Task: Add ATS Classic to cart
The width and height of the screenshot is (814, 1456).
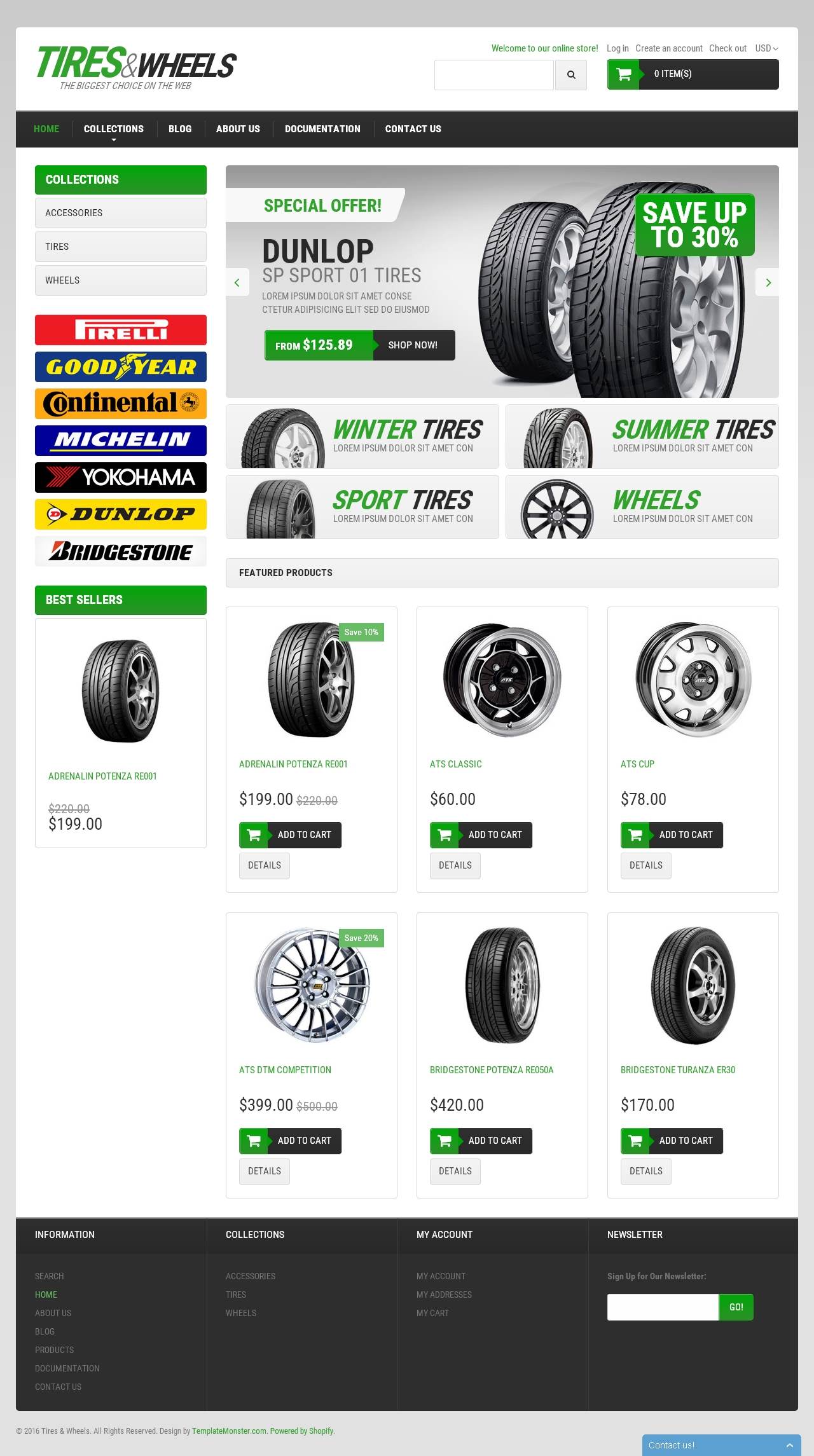Action: [481, 835]
